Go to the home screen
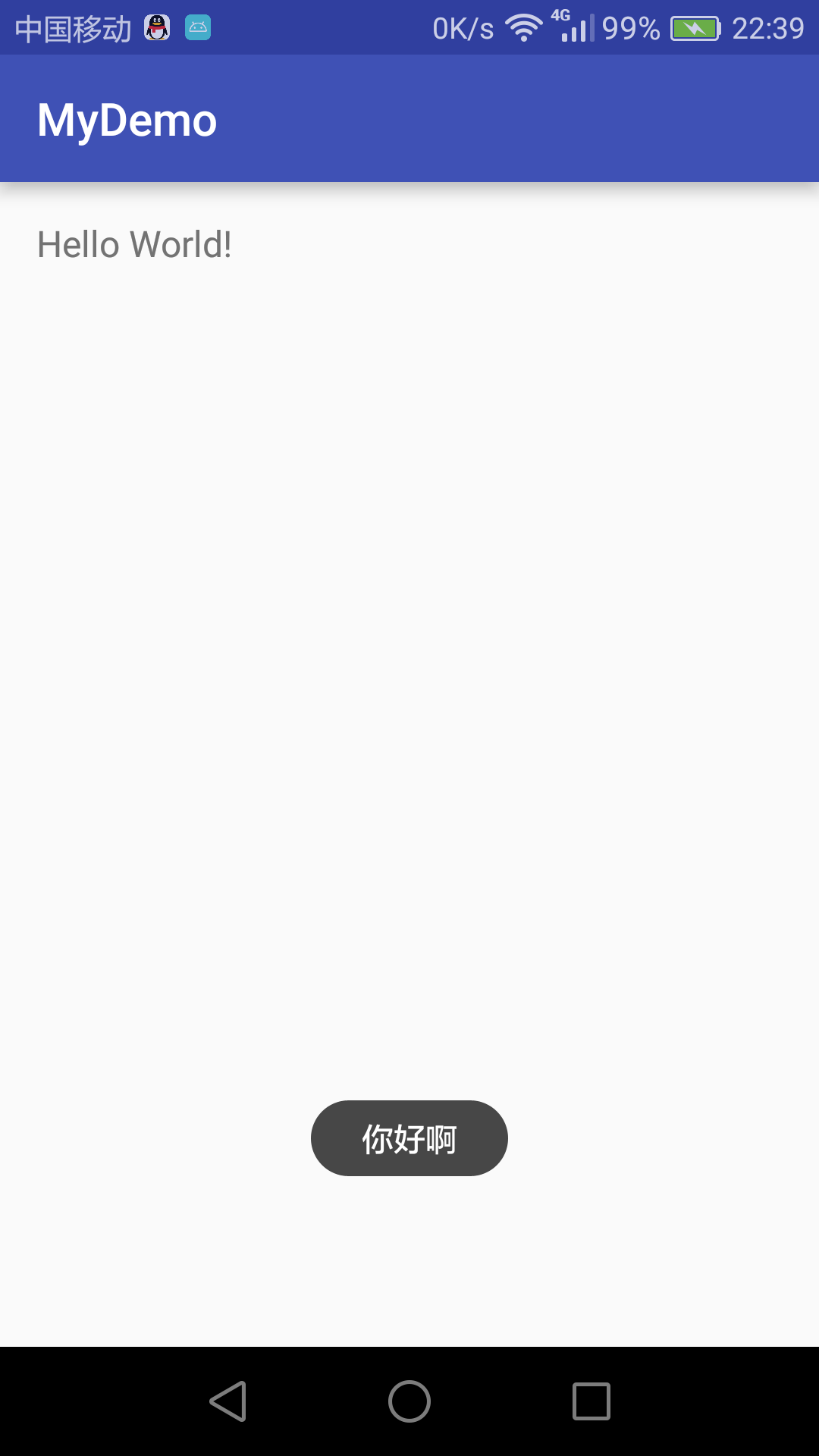Screen dimensions: 819x1456 click(x=409, y=1401)
